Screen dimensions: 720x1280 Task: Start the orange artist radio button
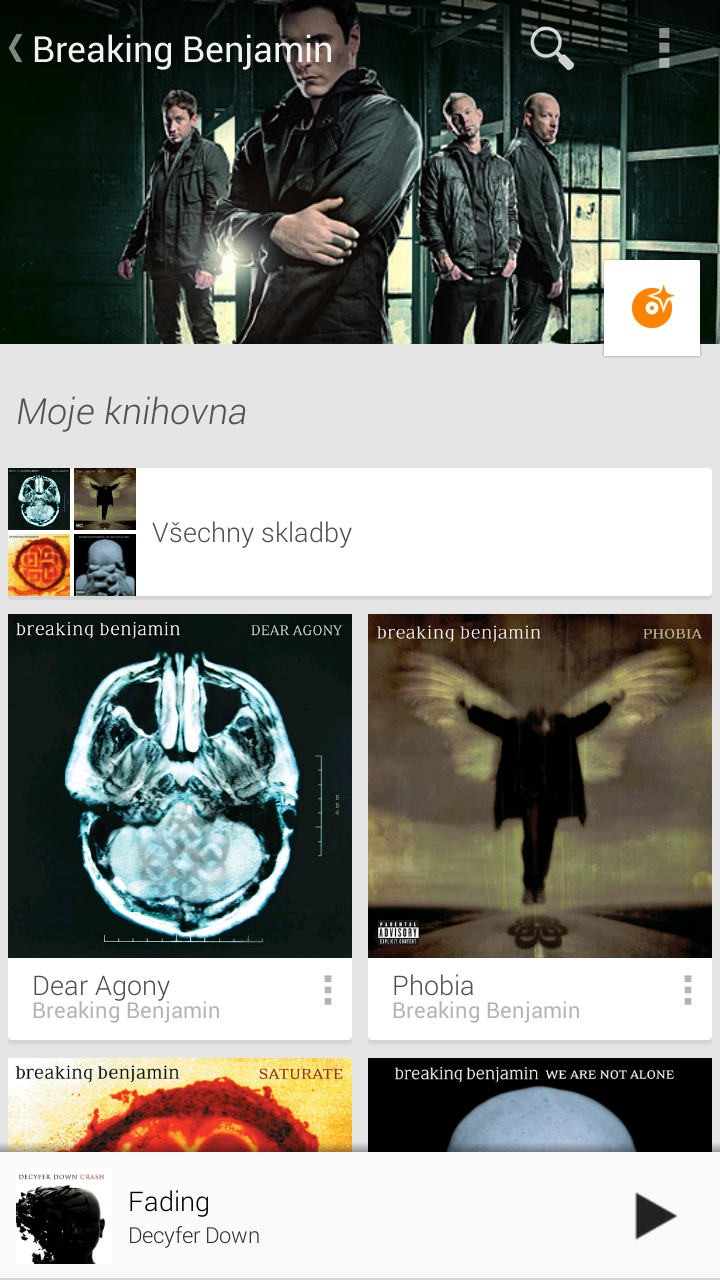[x=652, y=308]
